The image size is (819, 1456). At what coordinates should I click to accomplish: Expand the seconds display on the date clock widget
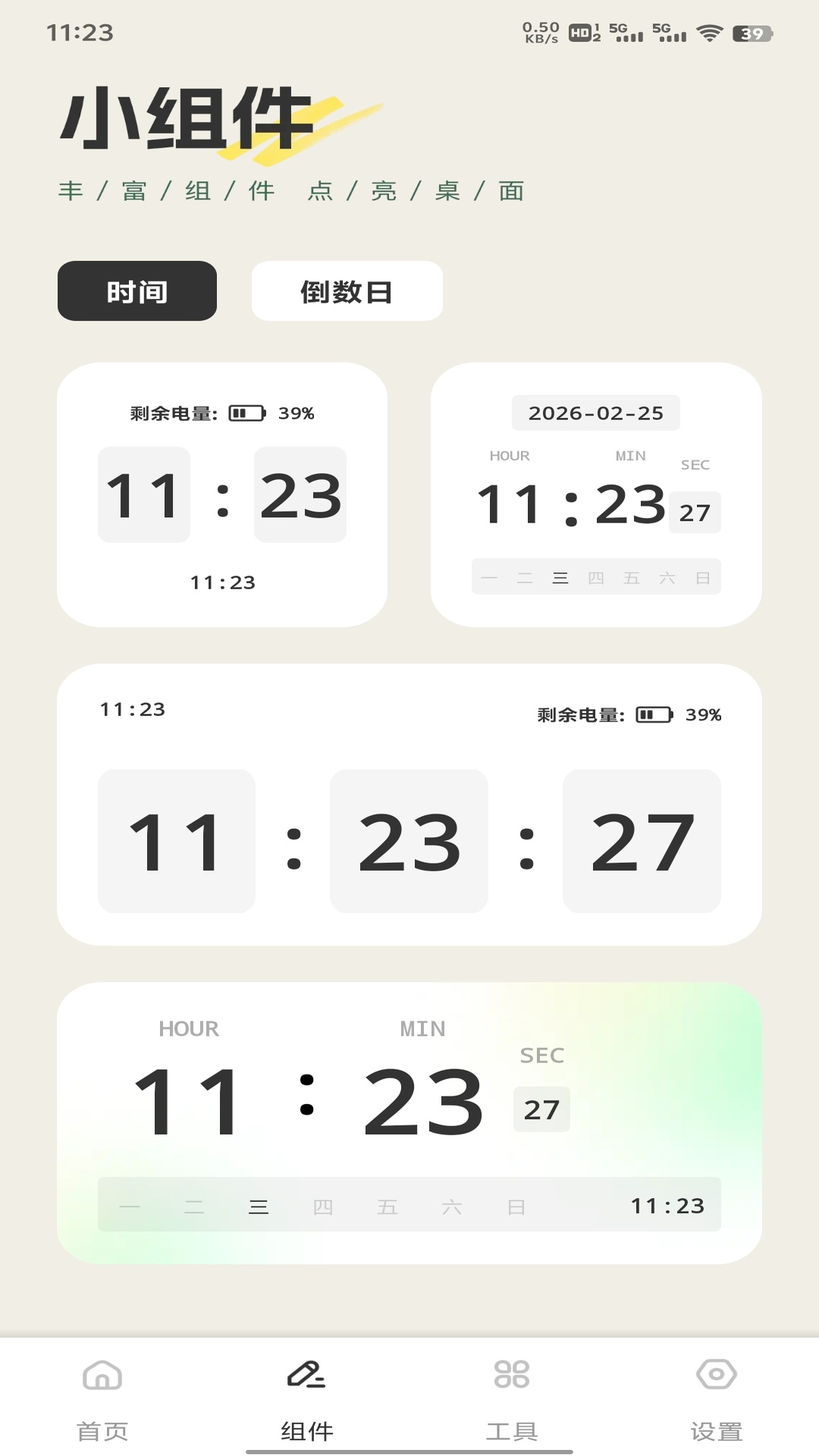tap(694, 511)
